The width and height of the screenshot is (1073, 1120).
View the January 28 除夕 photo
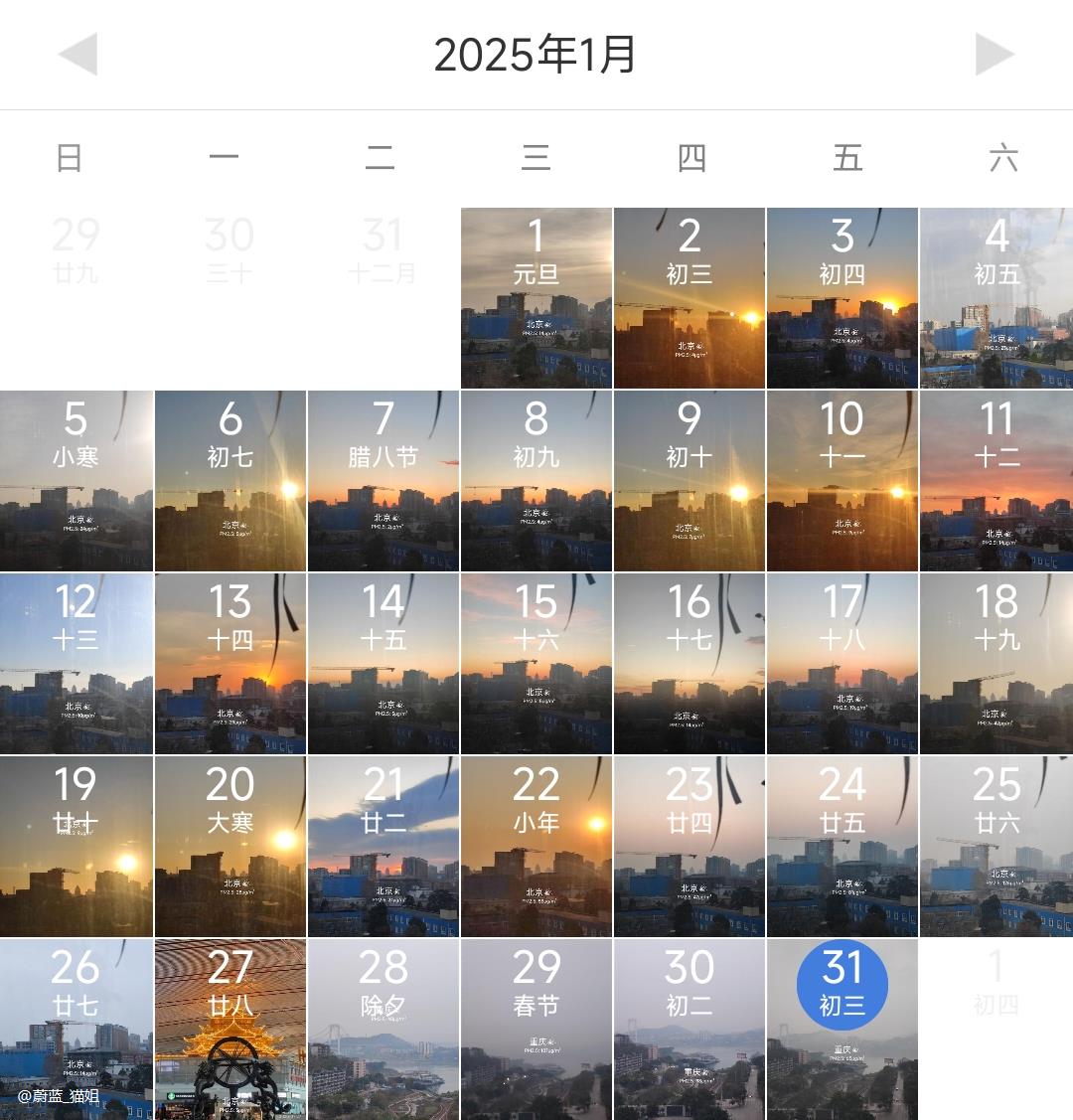coord(383,1030)
